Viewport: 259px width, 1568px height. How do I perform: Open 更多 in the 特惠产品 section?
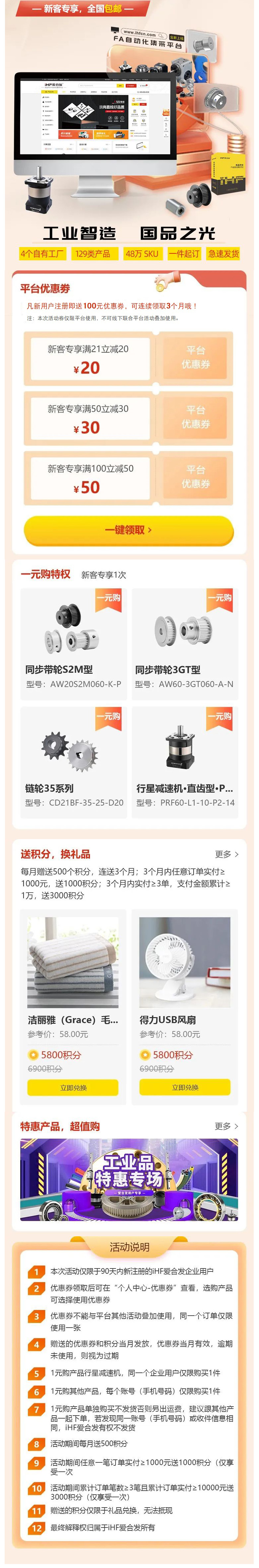226,1126
